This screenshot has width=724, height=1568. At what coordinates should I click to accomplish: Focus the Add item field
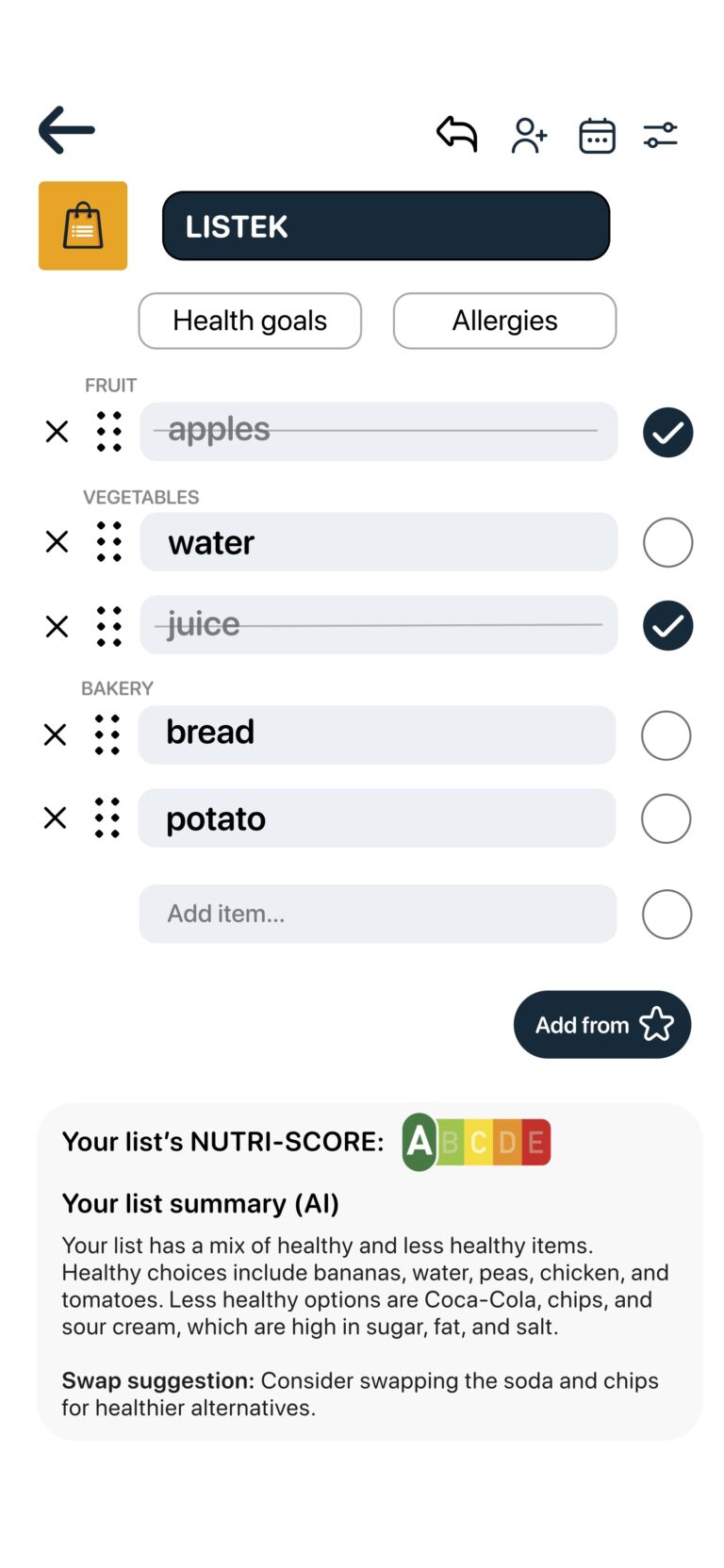pos(377,914)
